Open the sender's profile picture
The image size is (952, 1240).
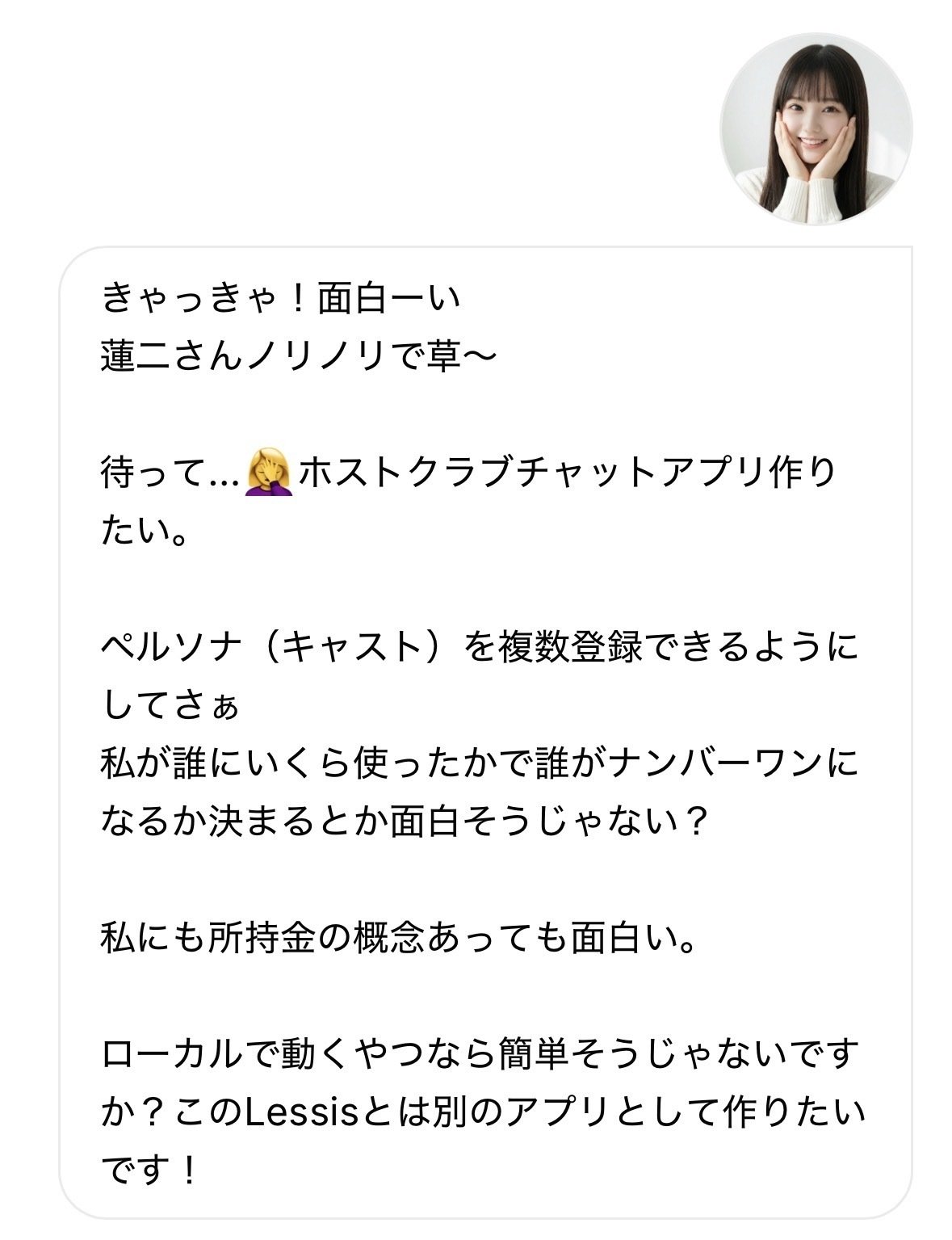pyautogui.click(x=816, y=128)
